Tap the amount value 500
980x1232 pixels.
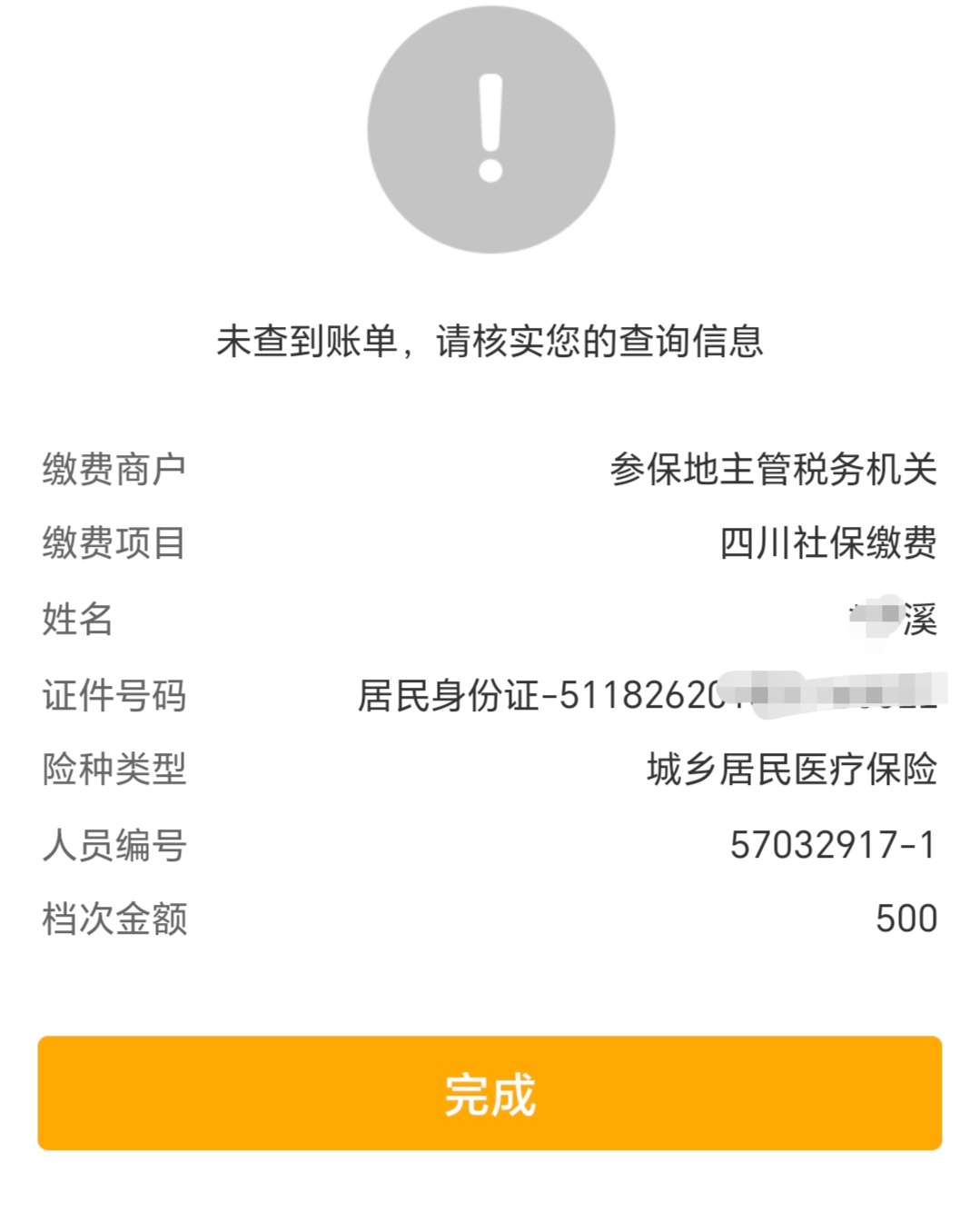click(x=905, y=919)
